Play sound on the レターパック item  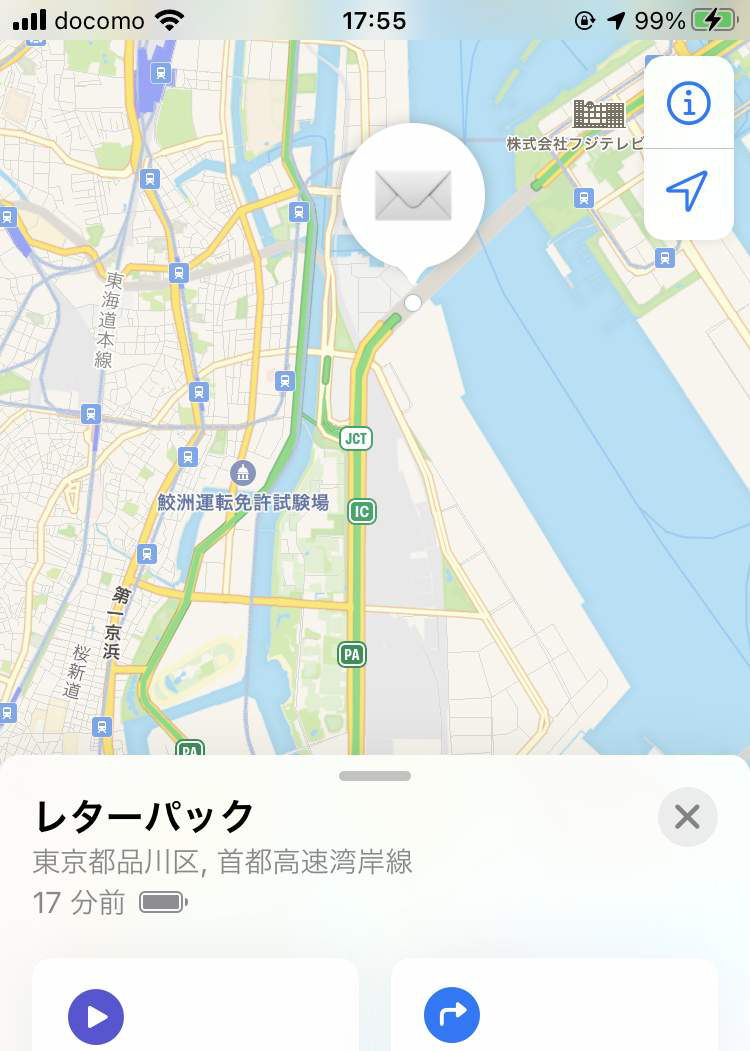coord(96,1016)
